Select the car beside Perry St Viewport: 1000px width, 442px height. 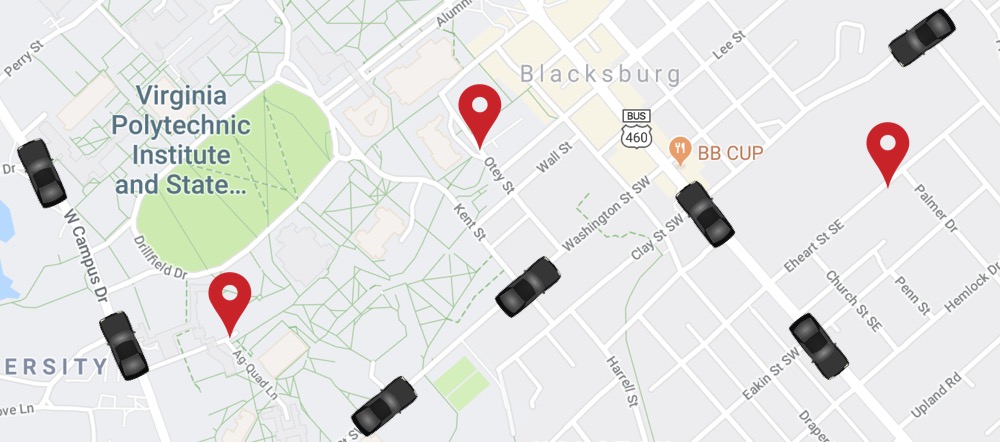(x=43, y=173)
